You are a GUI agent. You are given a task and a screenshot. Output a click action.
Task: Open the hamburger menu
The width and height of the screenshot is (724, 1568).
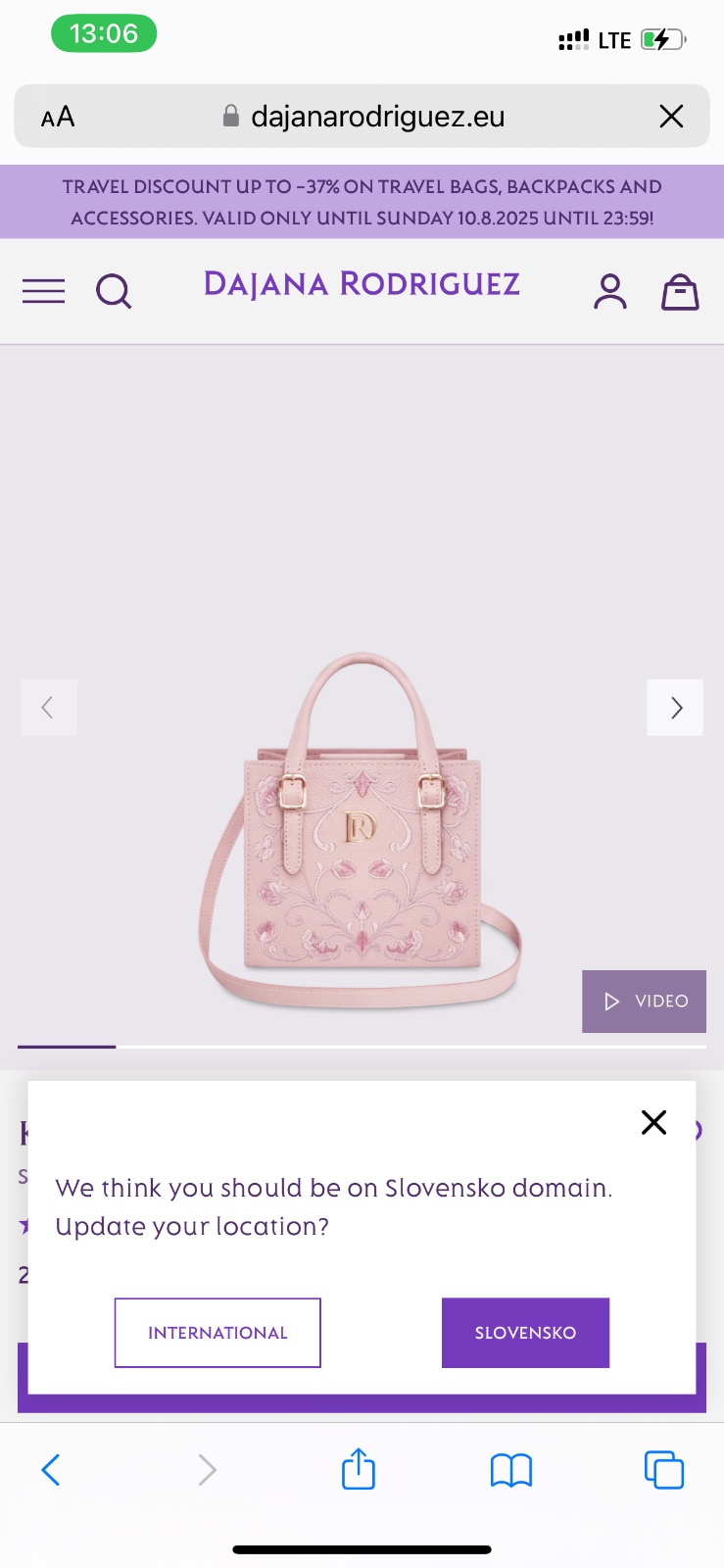pos(44,291)
